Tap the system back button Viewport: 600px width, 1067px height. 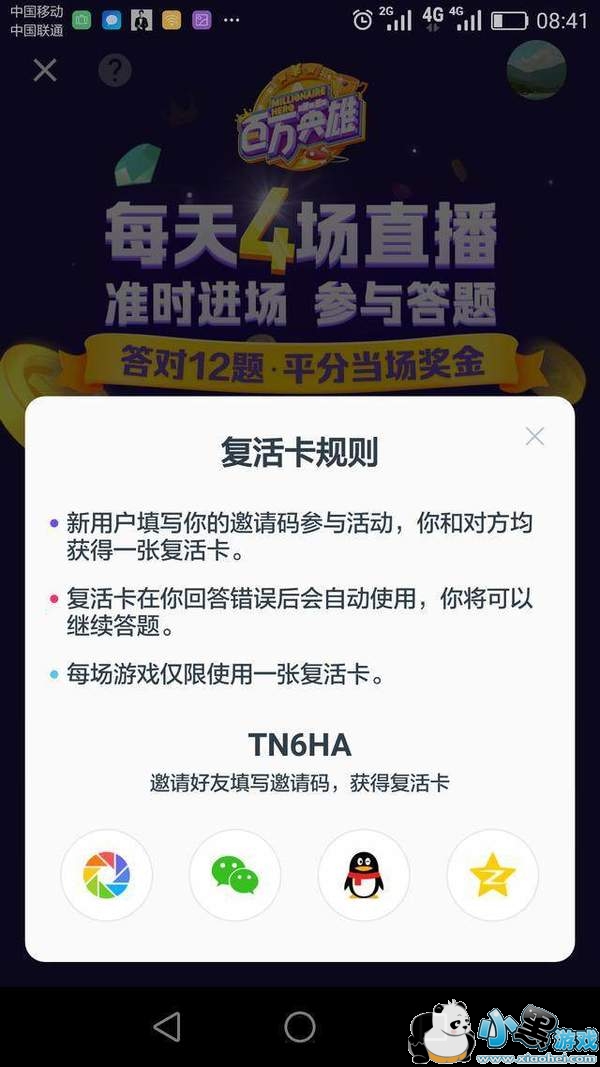tap(167, 1026)
